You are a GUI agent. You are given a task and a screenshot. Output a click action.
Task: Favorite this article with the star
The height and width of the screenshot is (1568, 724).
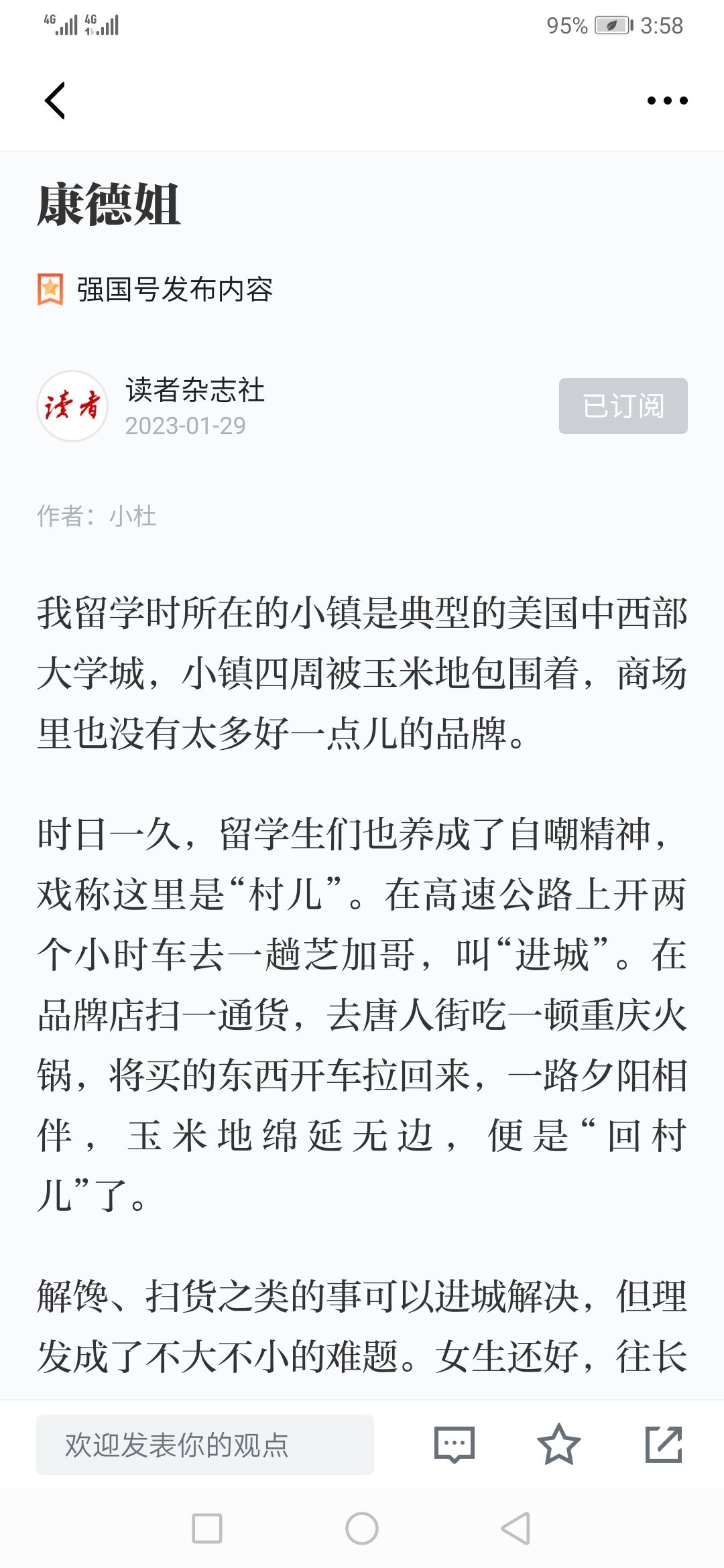tap(558, 1444)
